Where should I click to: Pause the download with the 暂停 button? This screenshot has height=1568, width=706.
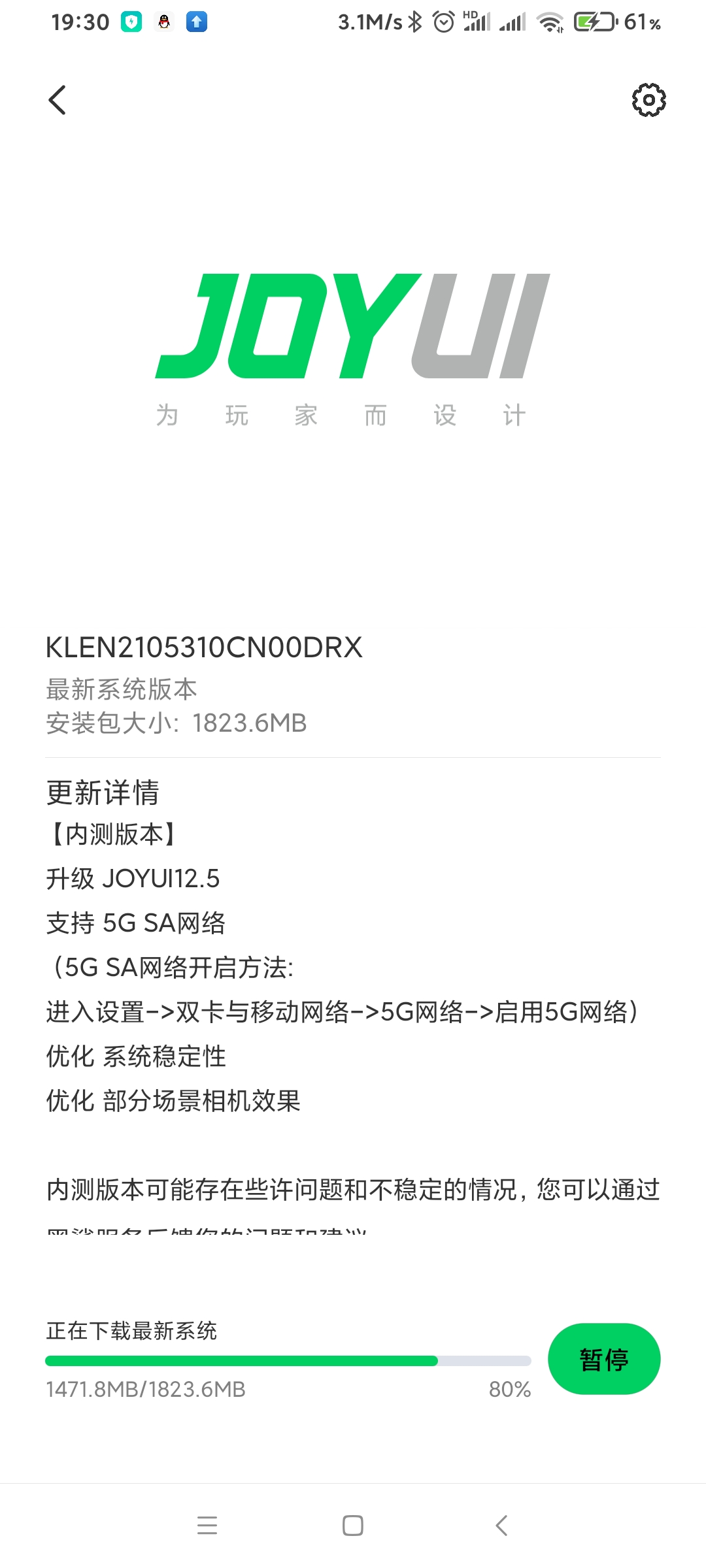pos(603,1360)
